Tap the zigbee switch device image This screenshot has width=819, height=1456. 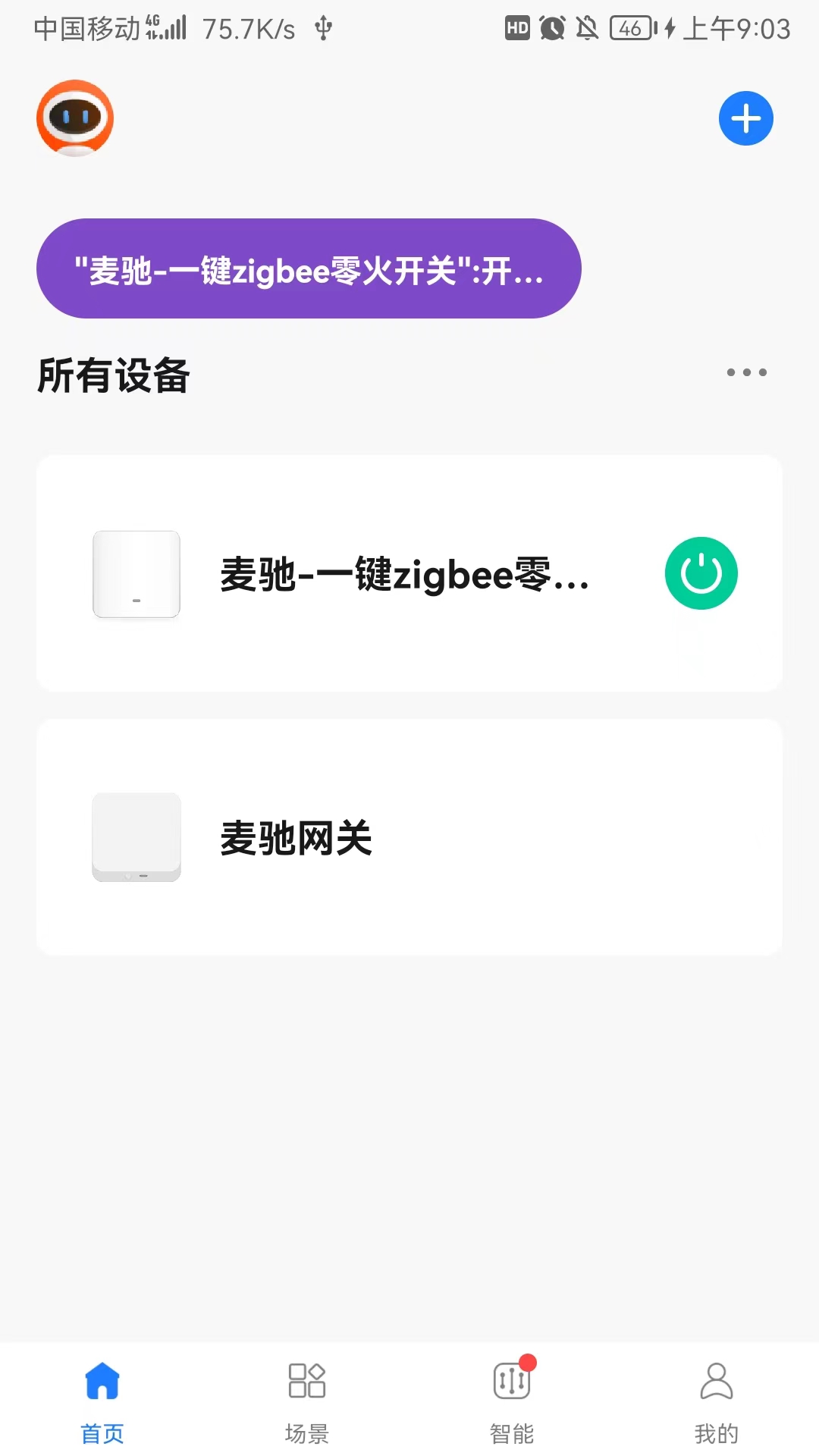[136, 573]
